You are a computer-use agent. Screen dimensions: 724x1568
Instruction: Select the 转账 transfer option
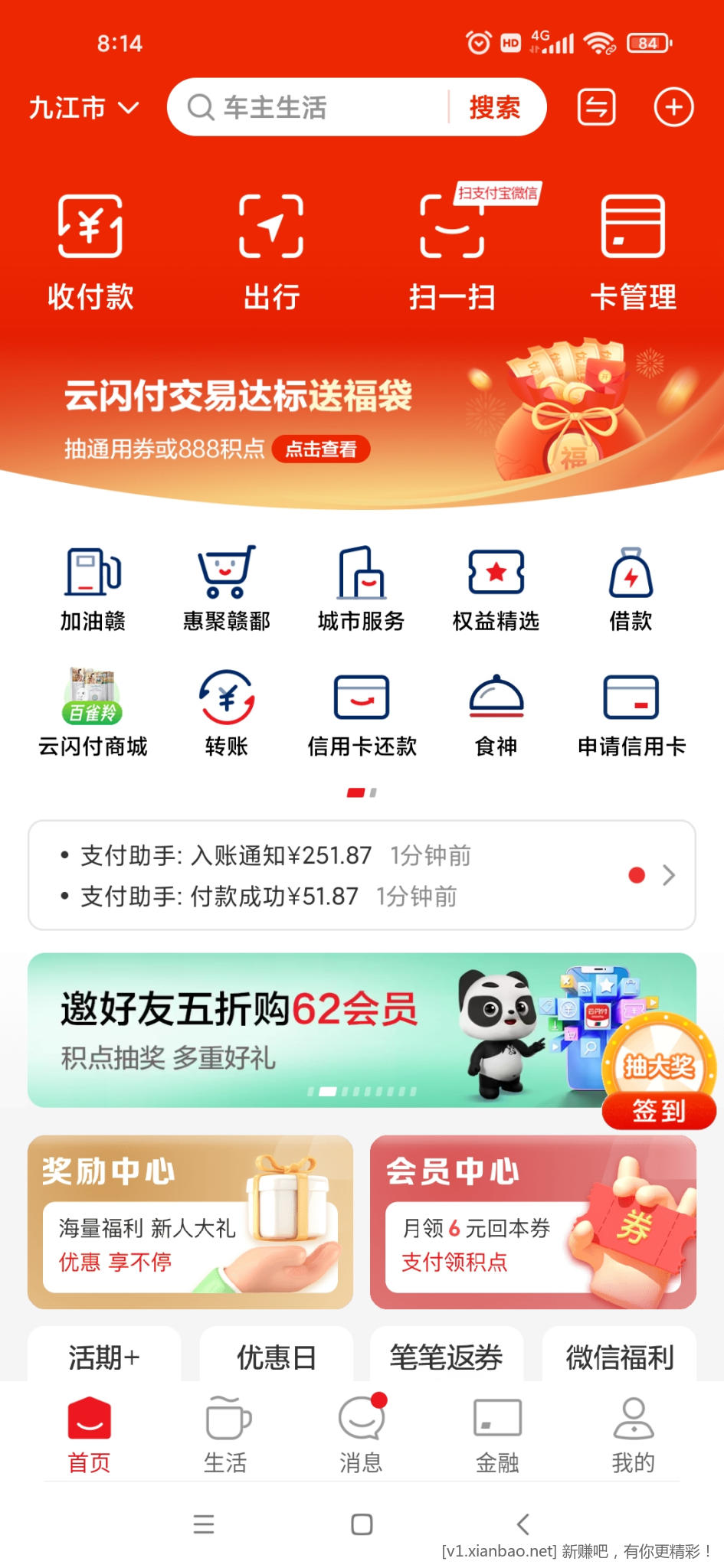pos(227,714)
